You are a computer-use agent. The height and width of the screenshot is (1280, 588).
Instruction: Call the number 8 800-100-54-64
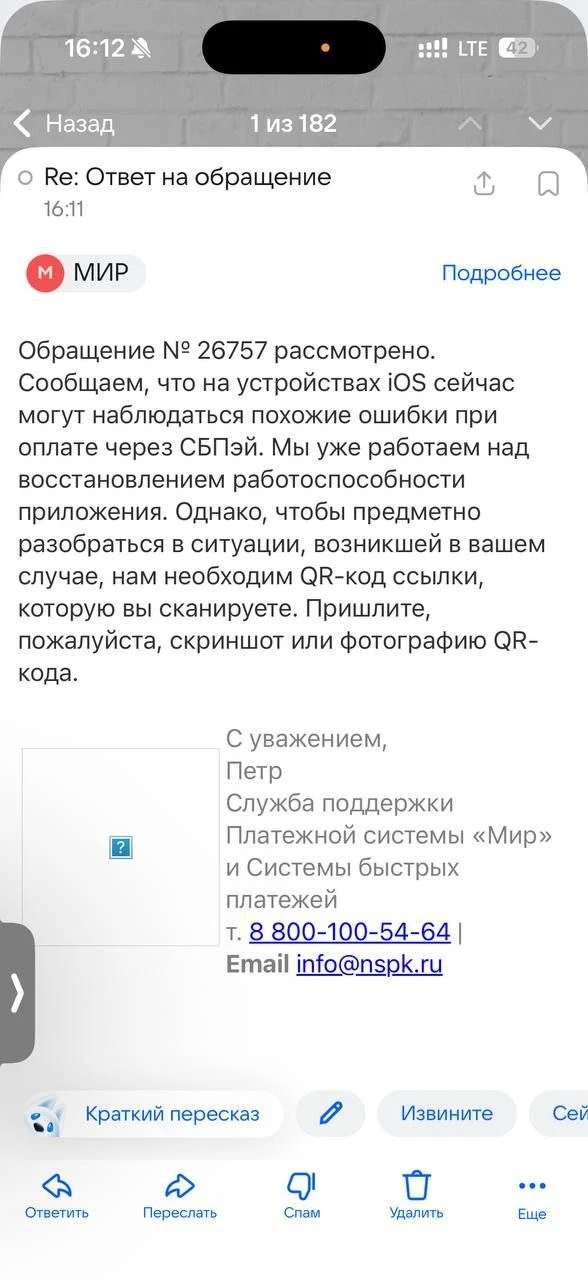[x=349, y=931]
